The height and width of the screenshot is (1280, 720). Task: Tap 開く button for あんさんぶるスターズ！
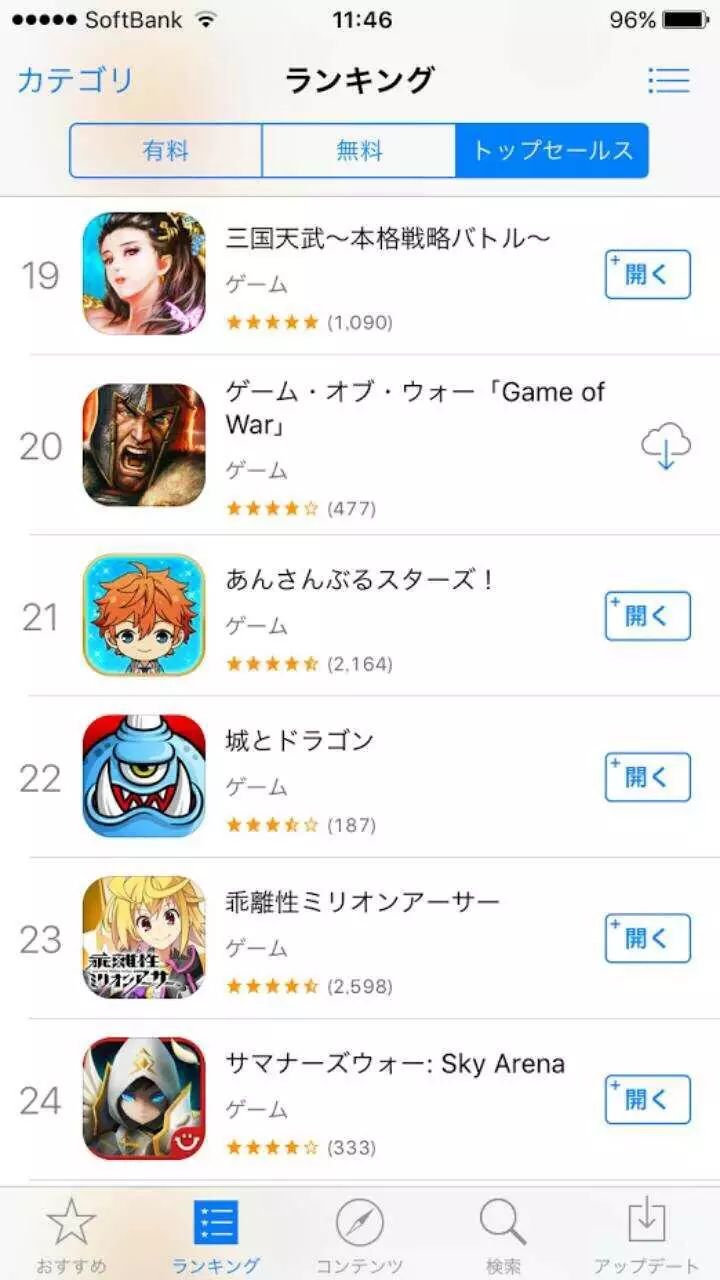point(647,616)
